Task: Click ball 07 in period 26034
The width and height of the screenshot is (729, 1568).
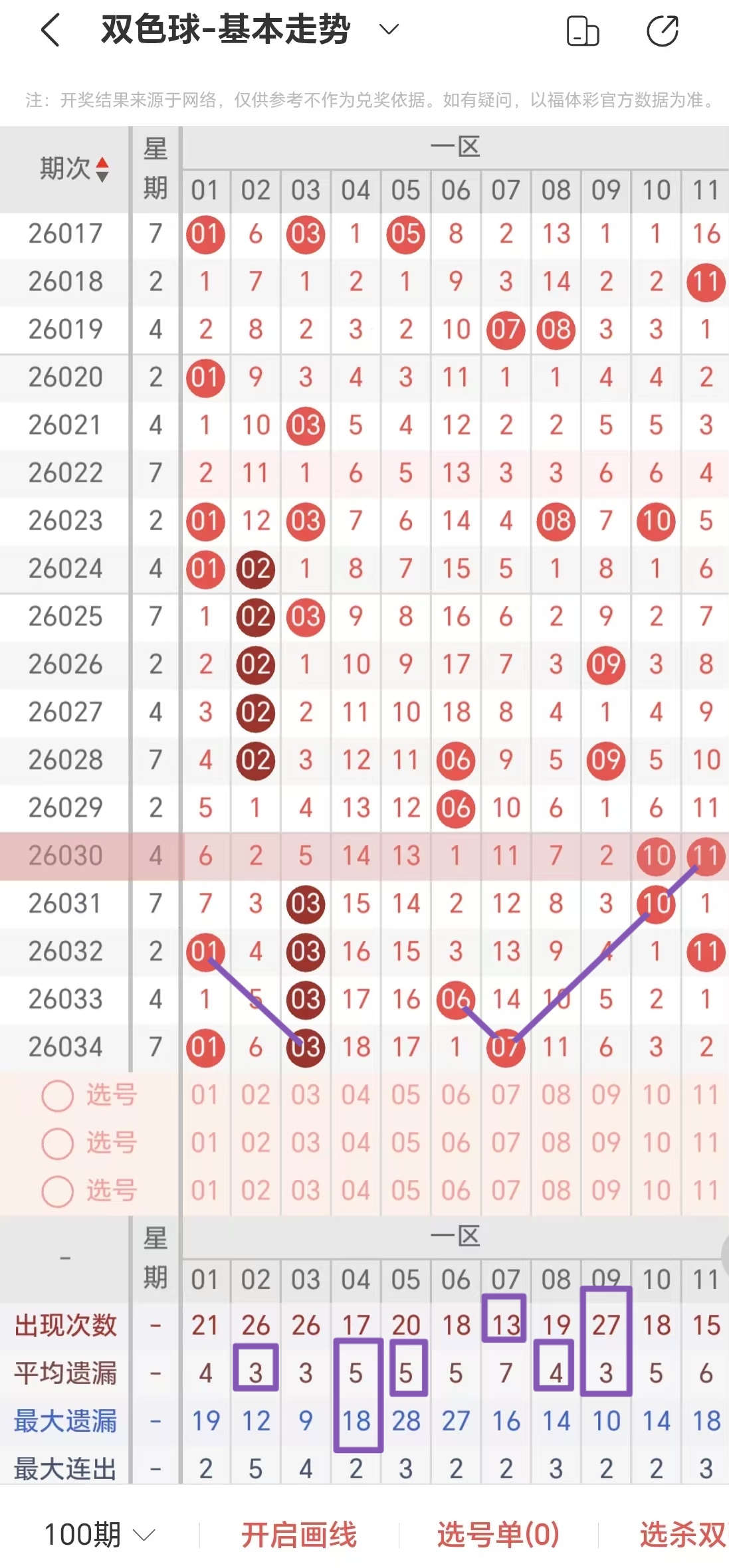Action: point(506,1047)
